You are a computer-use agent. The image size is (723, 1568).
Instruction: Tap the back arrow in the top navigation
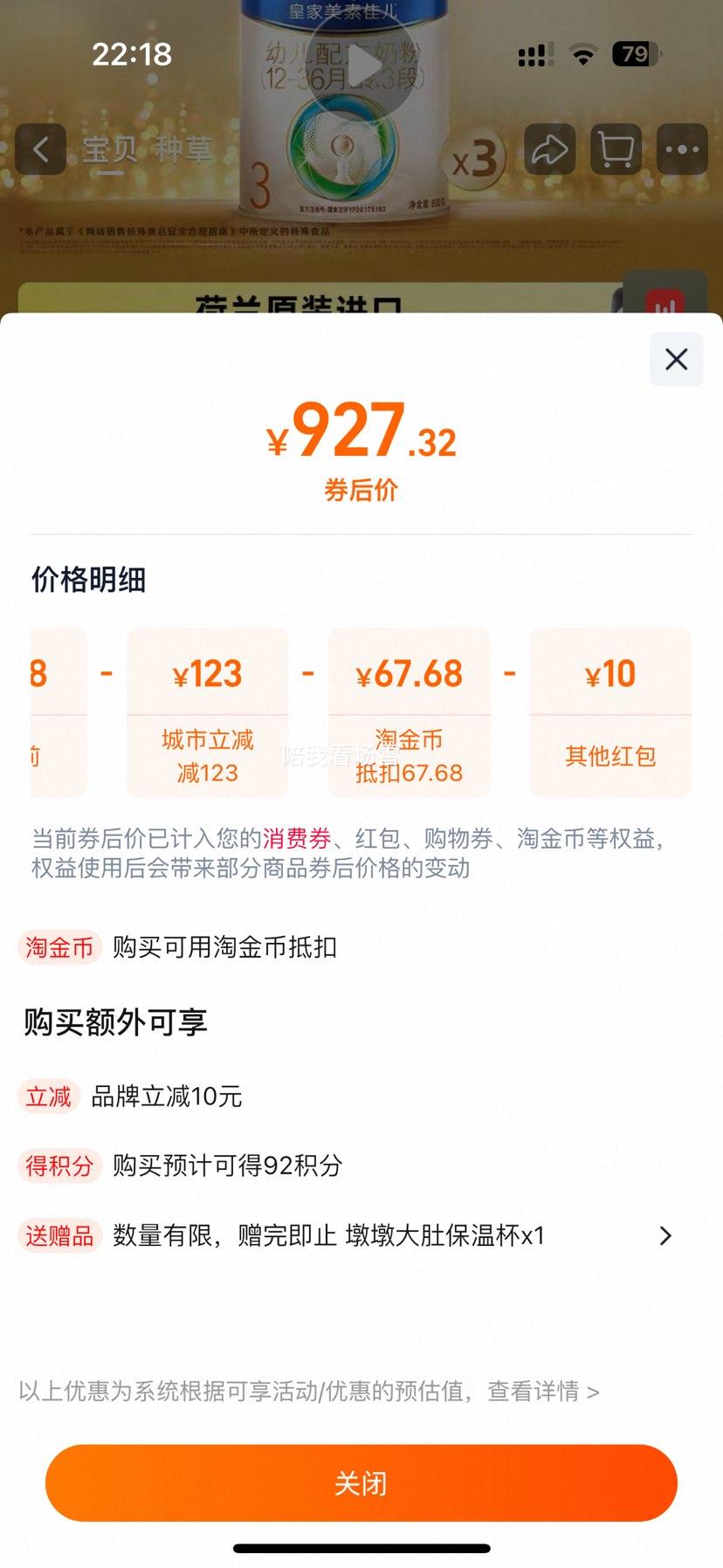click(39, 149)
